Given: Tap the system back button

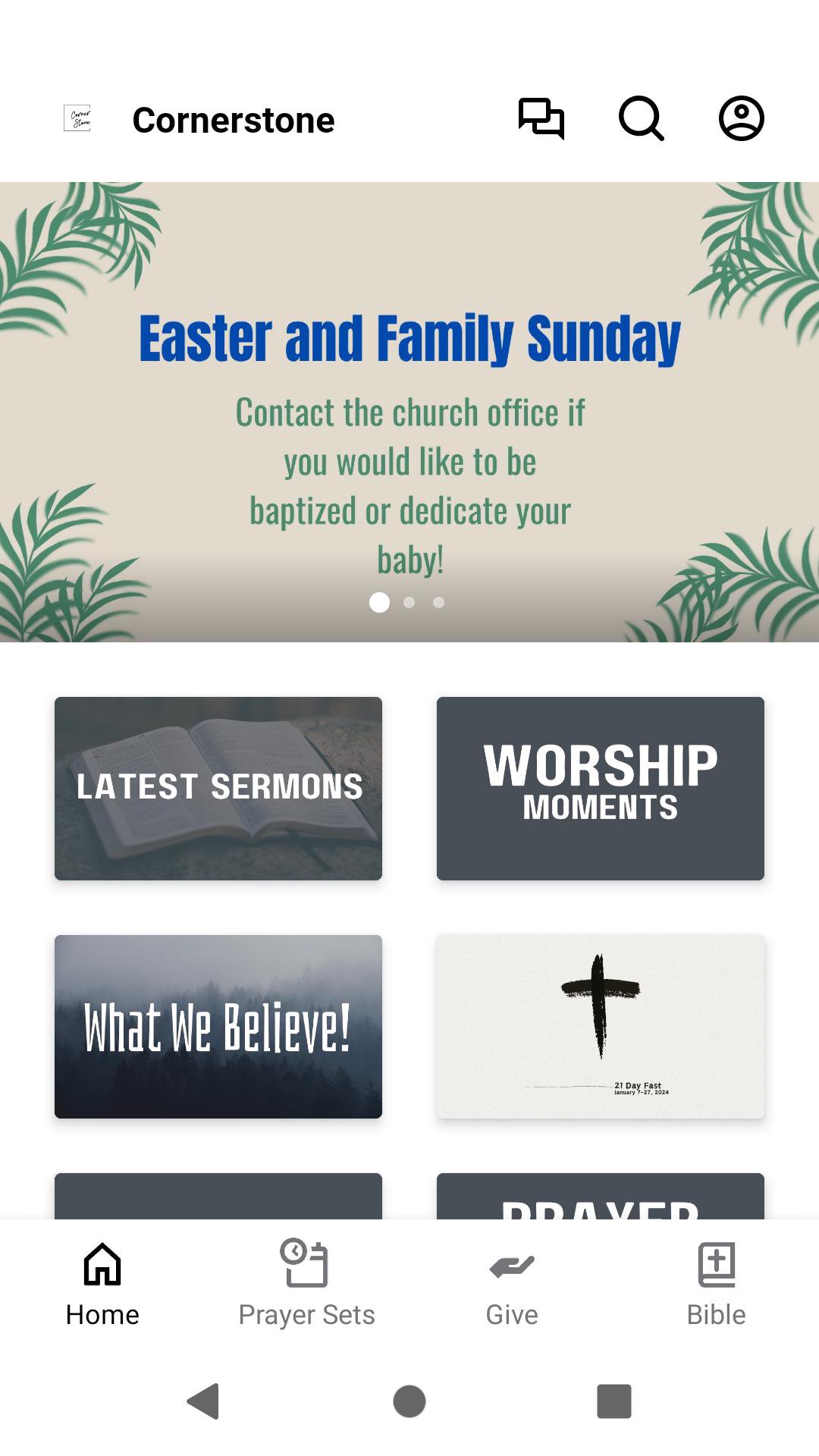Looking at the screenshot, I should tap(203, 1401).
